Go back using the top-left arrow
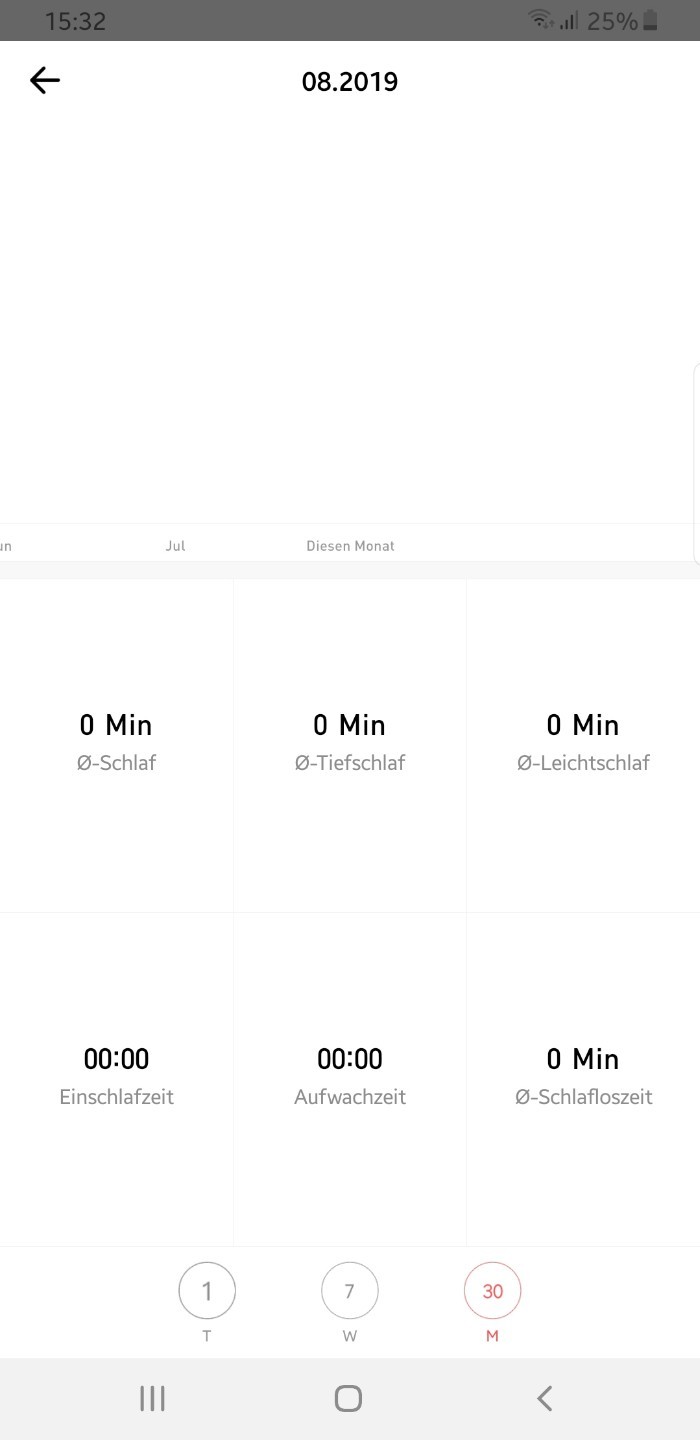 pyautogui.click(x=45, y=81)
